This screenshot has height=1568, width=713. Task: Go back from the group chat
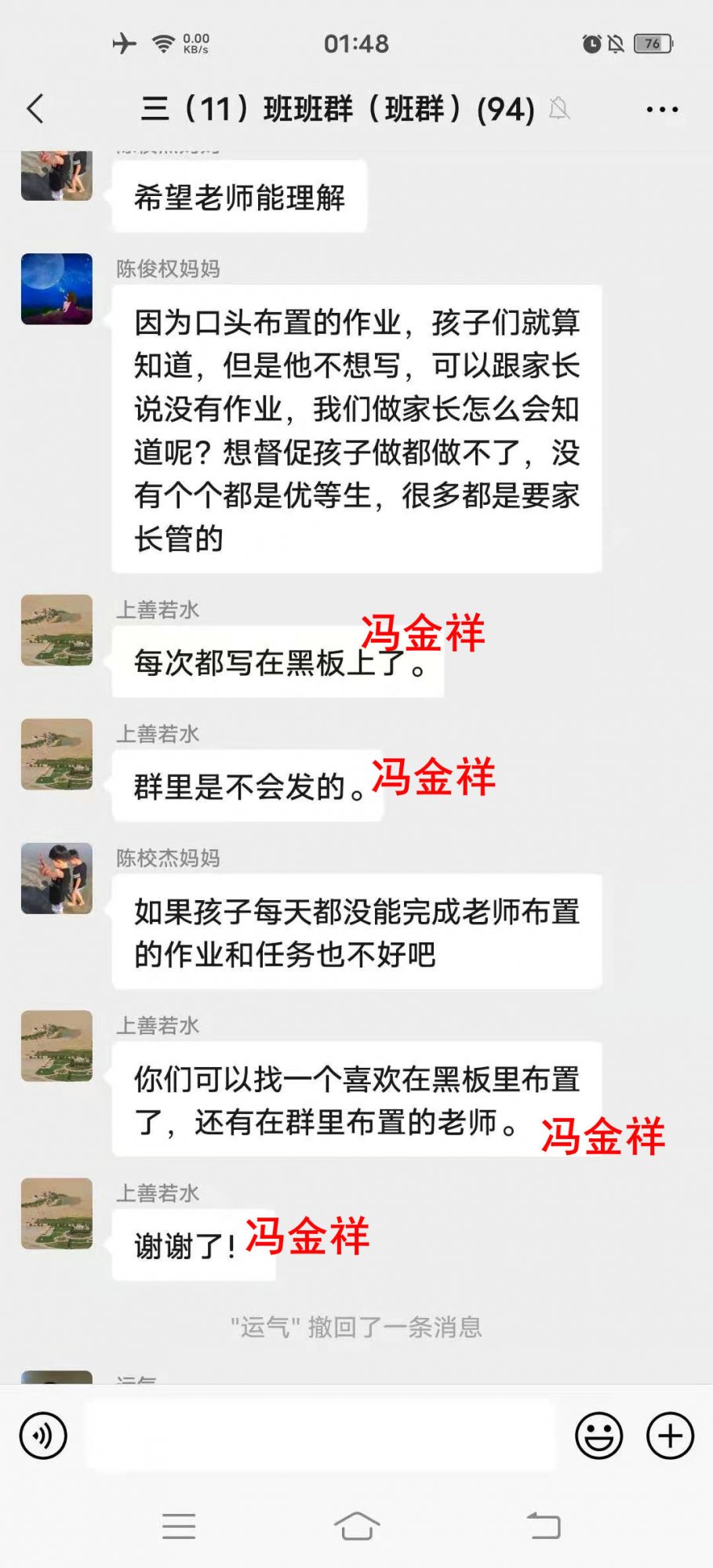[x=36, y=109]
